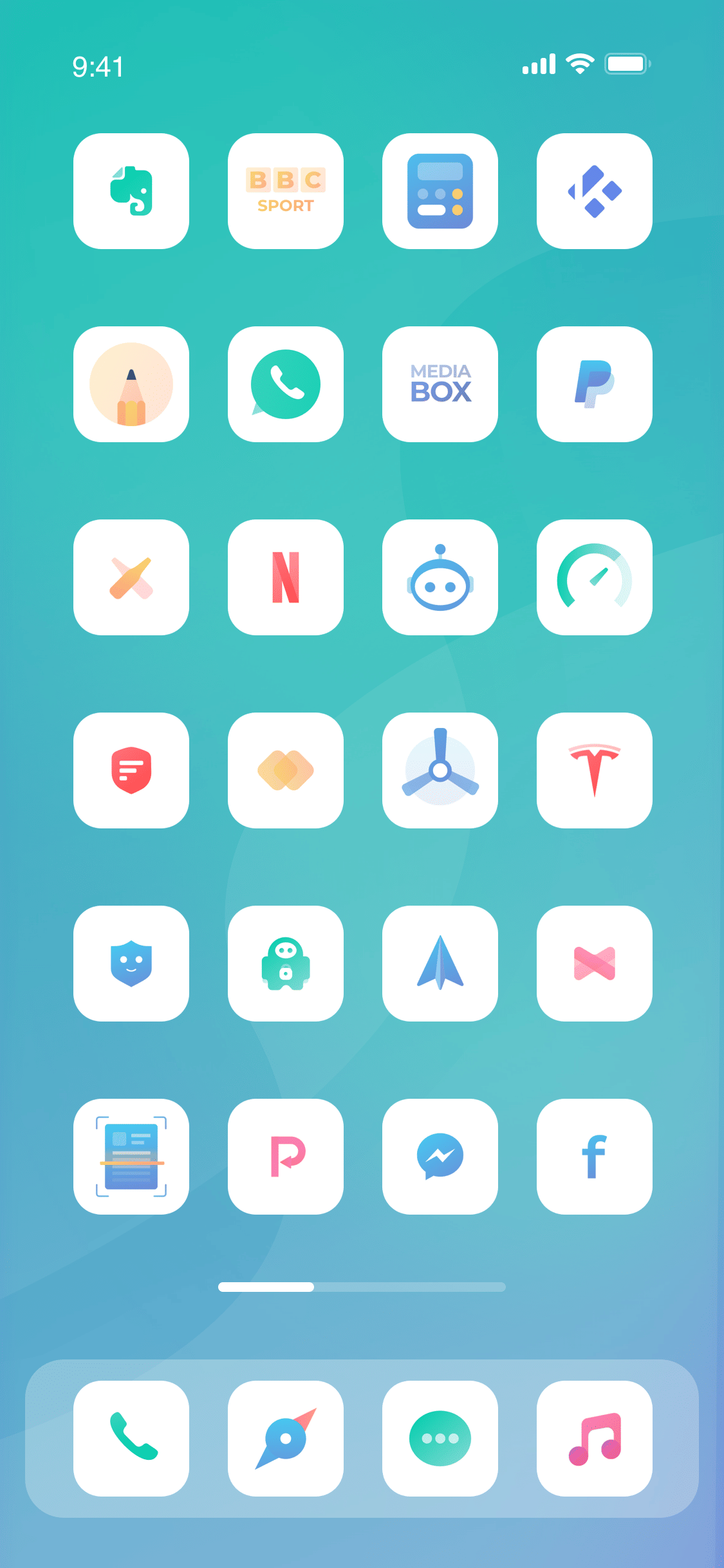Open the Phone app in the dock
Image resolution: width=724 pixels, height=1568 pixels.
tap(131, 1439)
